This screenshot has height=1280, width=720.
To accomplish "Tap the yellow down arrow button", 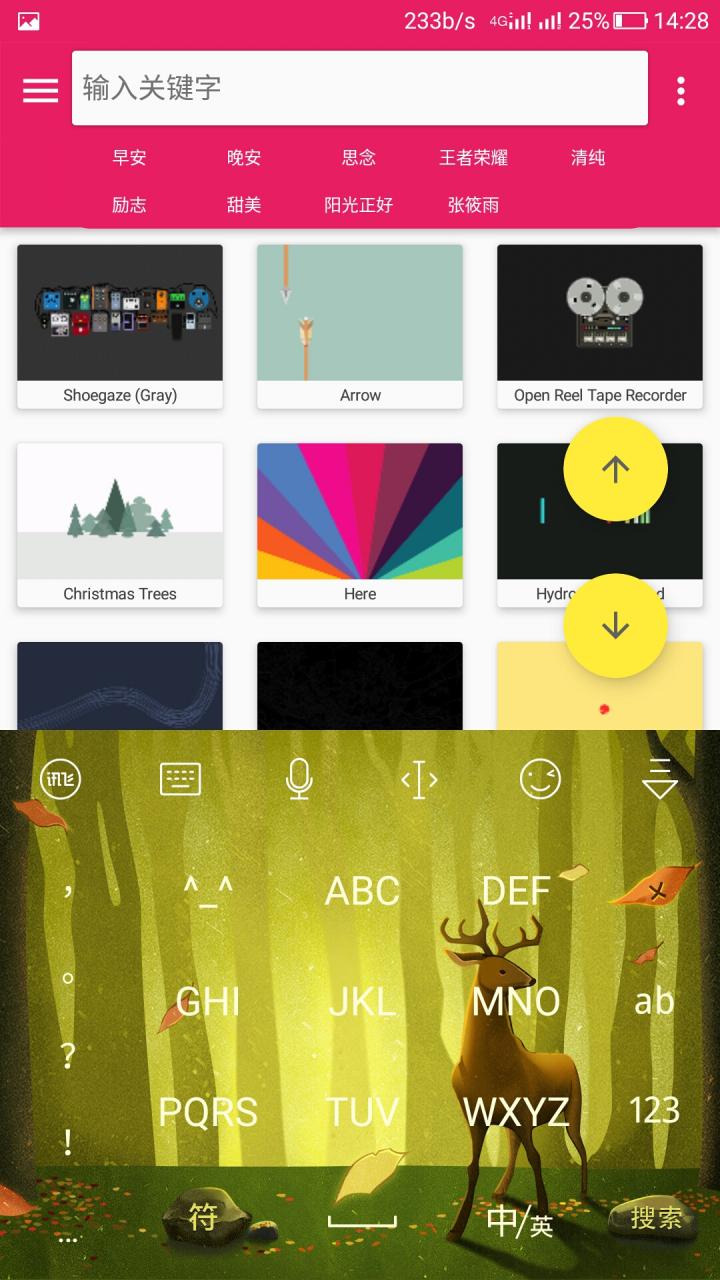I will [615, 626].
